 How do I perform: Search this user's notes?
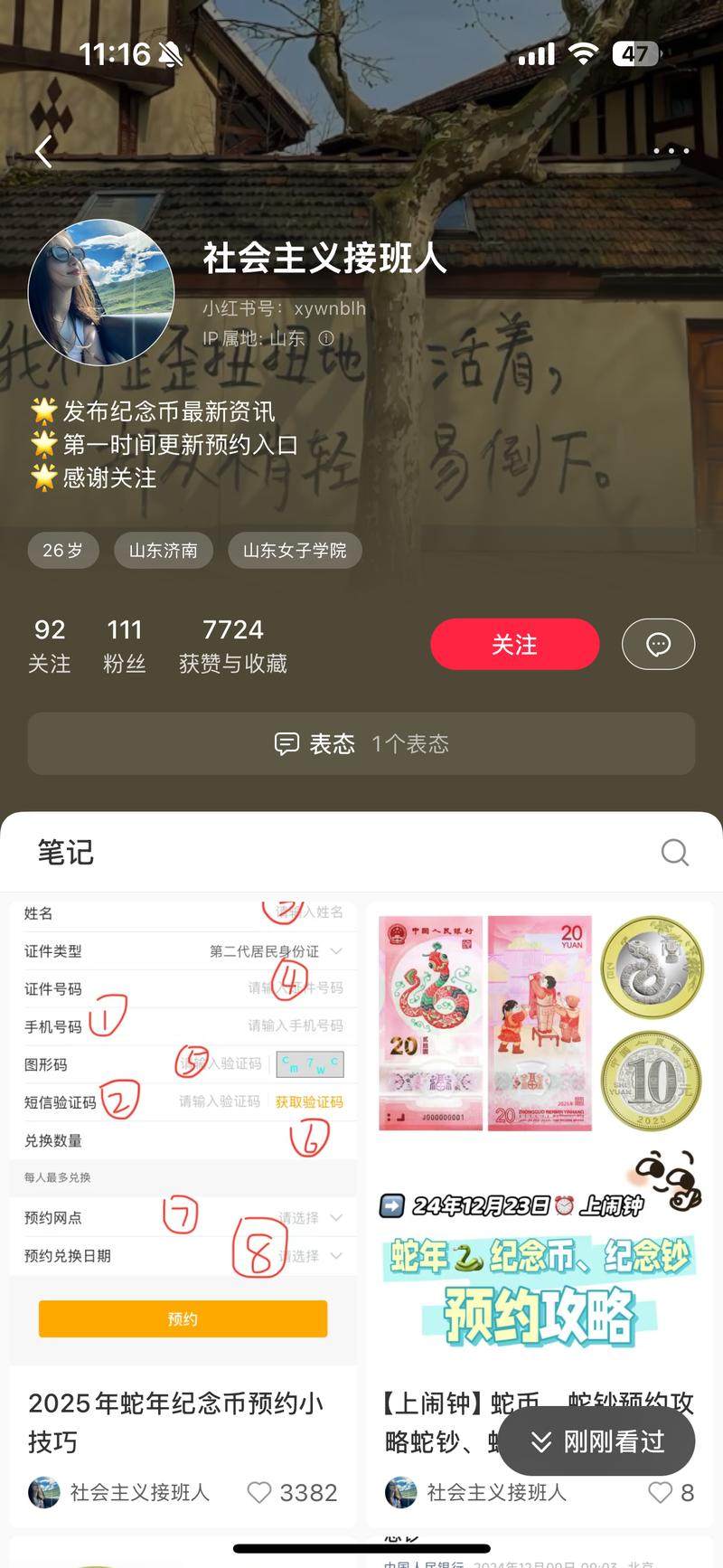pyautogui.click(x=674, y=852)
